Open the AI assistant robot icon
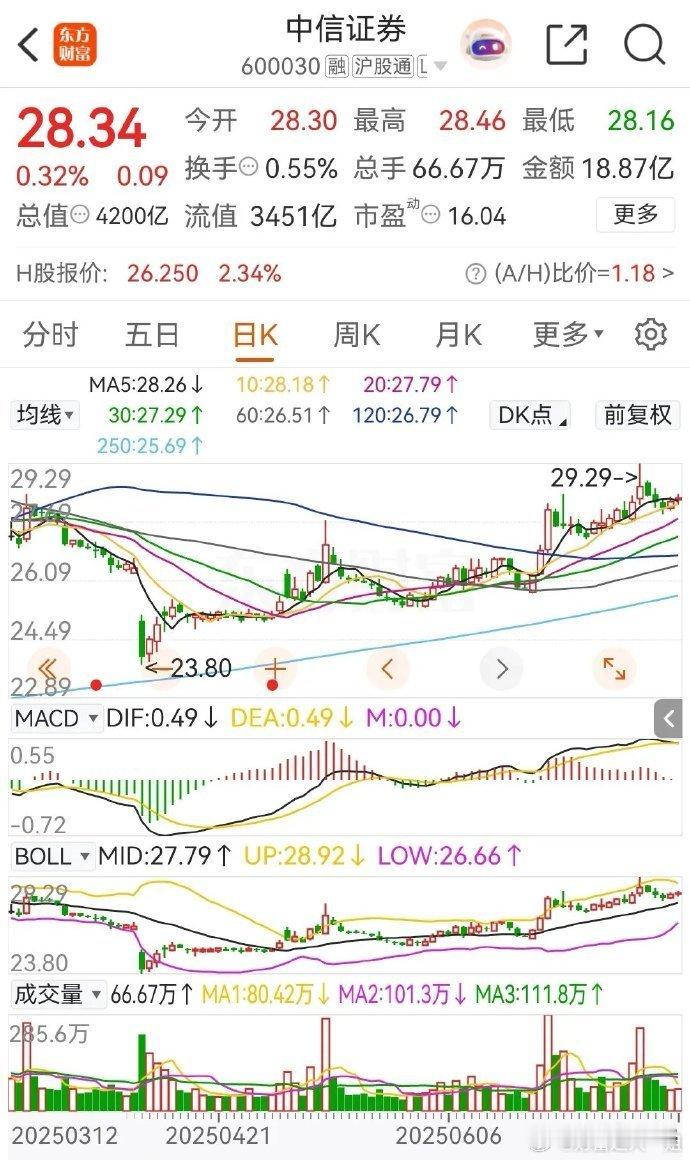 coord(486,44)
